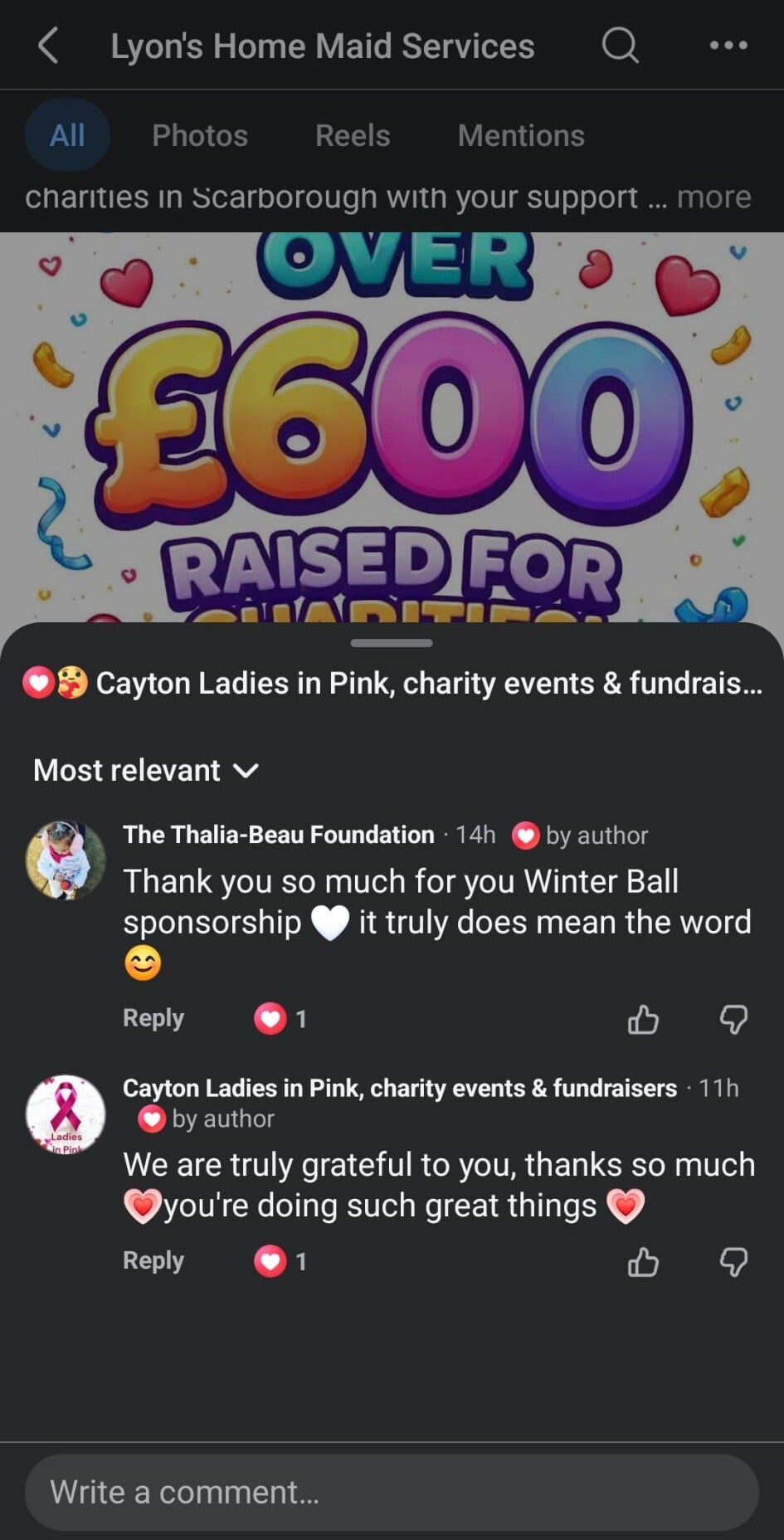Open the three-dot overflow menu

click(728, 46)
